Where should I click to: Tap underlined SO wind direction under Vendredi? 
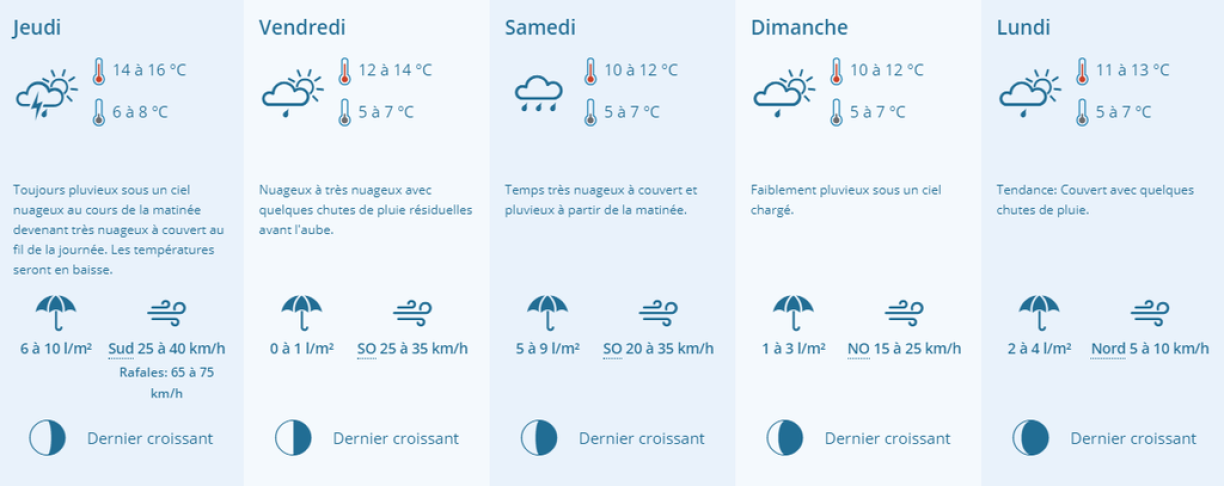[367, 349]
